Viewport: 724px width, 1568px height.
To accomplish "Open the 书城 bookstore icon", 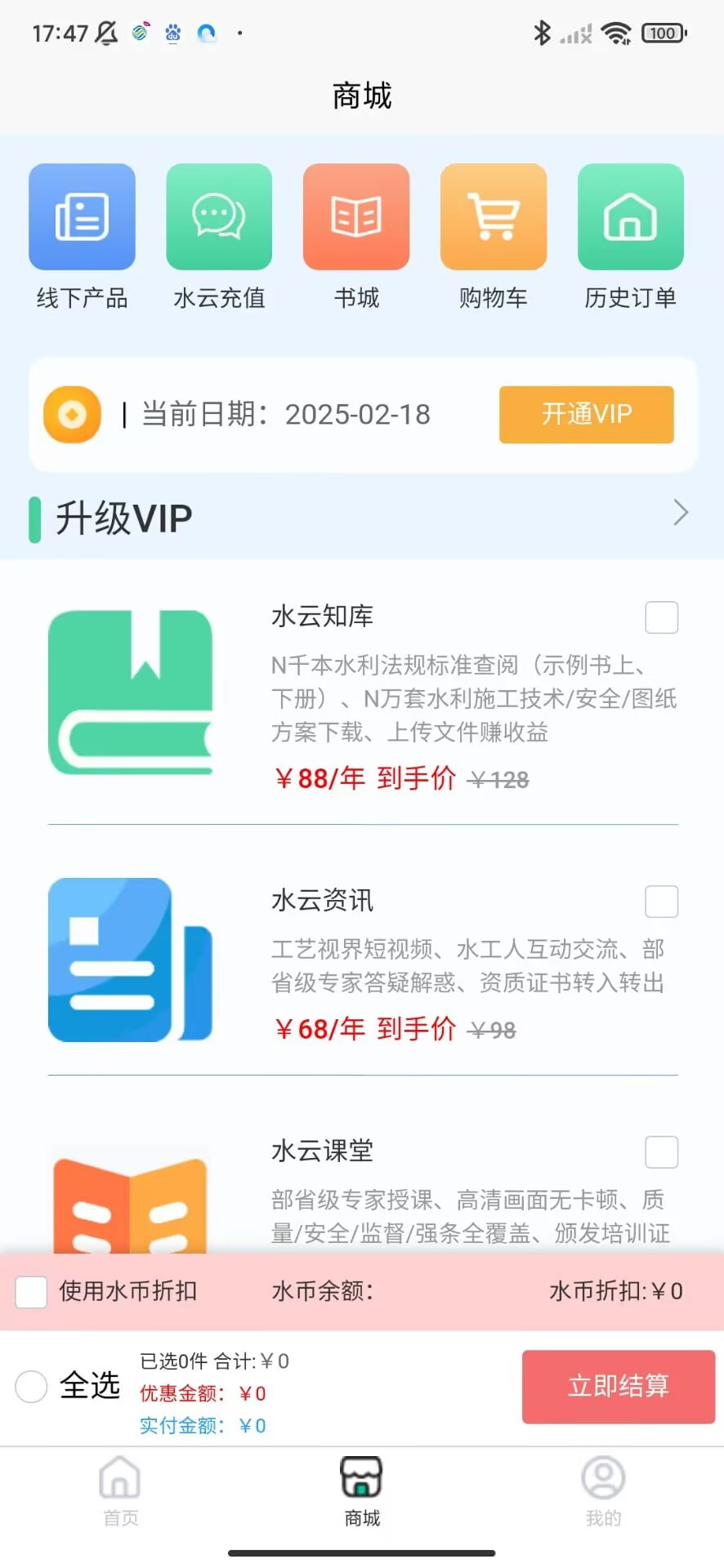I will [355, 216].
